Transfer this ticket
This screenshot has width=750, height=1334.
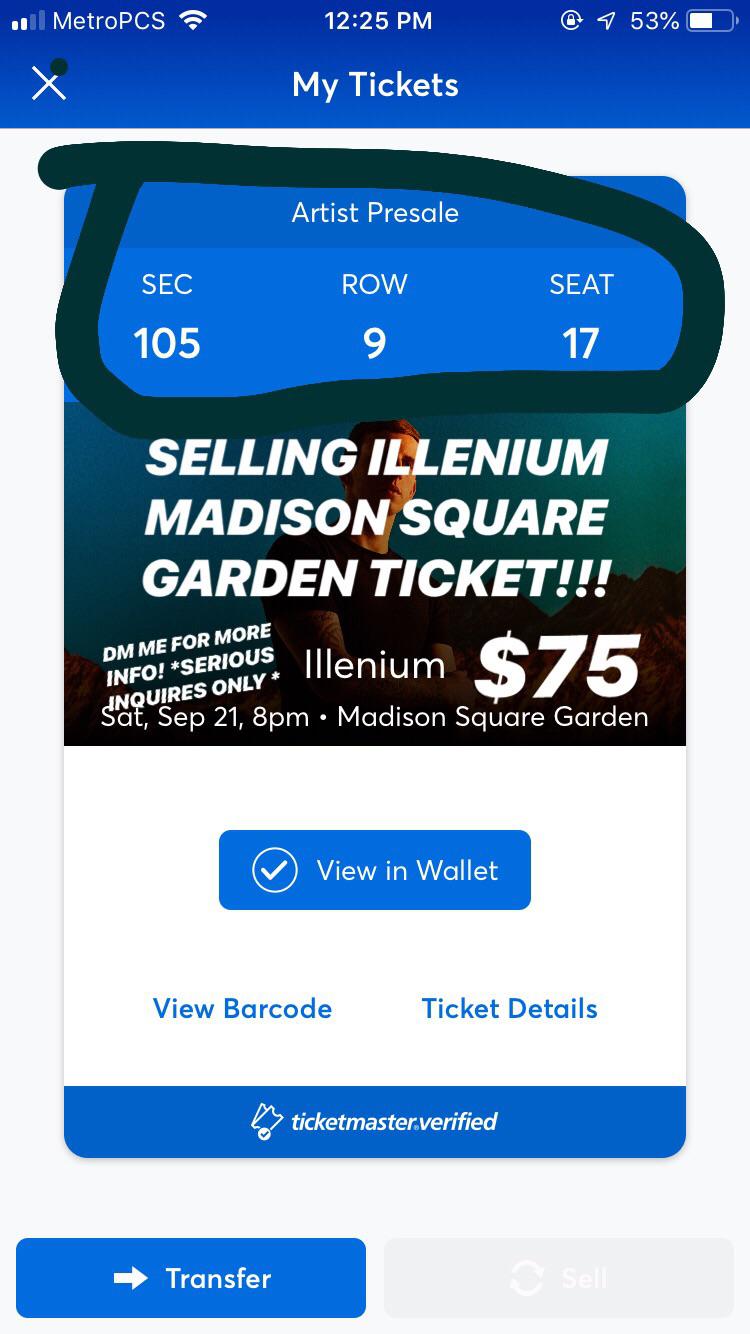(x=191, y=1278)
